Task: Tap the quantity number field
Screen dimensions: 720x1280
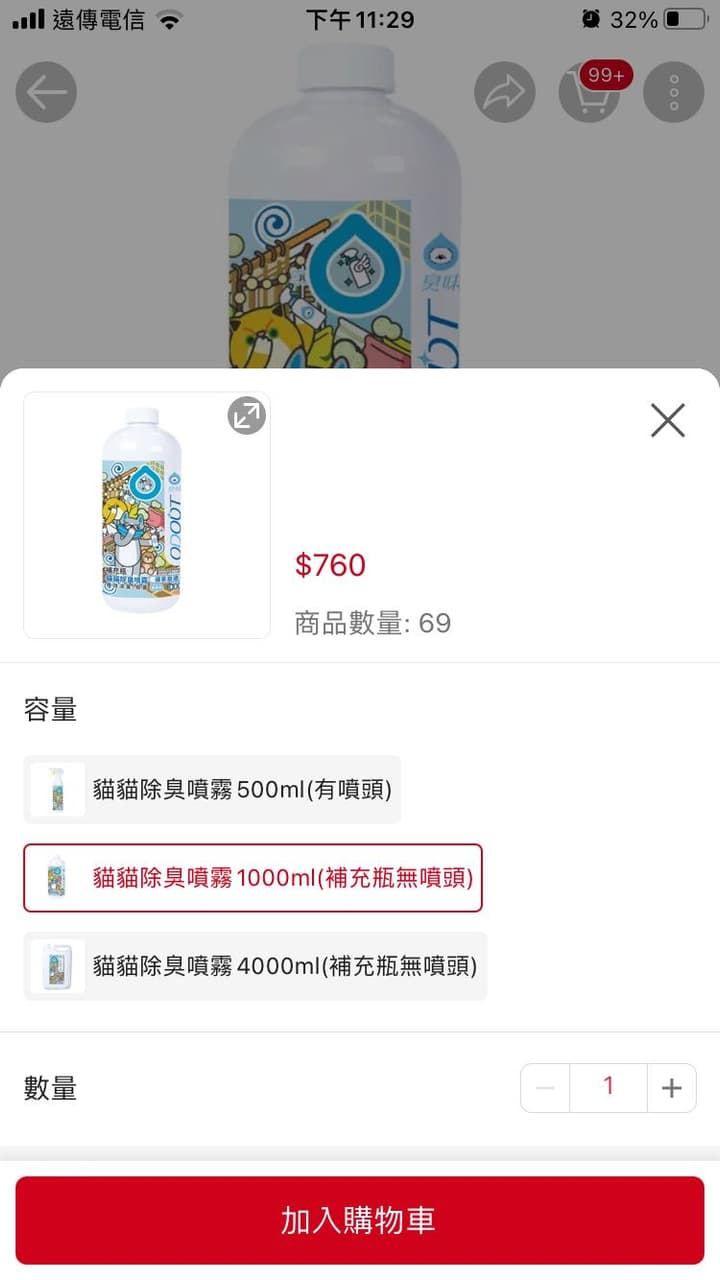Action: pyautogui.click(x=608, y=1088)
